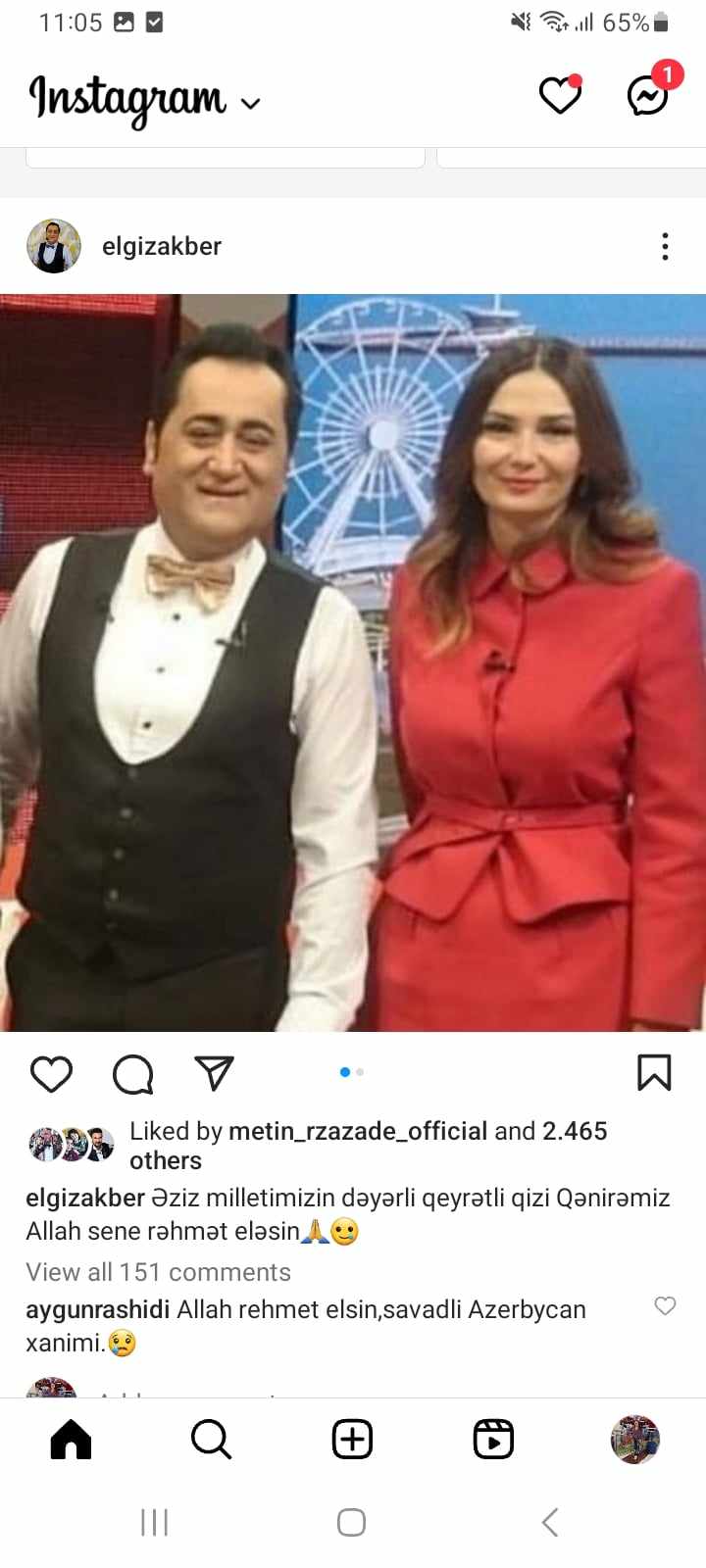Share the post via paper plane
This screenshot has width=706, height=1568.
tap(214, 1073)
